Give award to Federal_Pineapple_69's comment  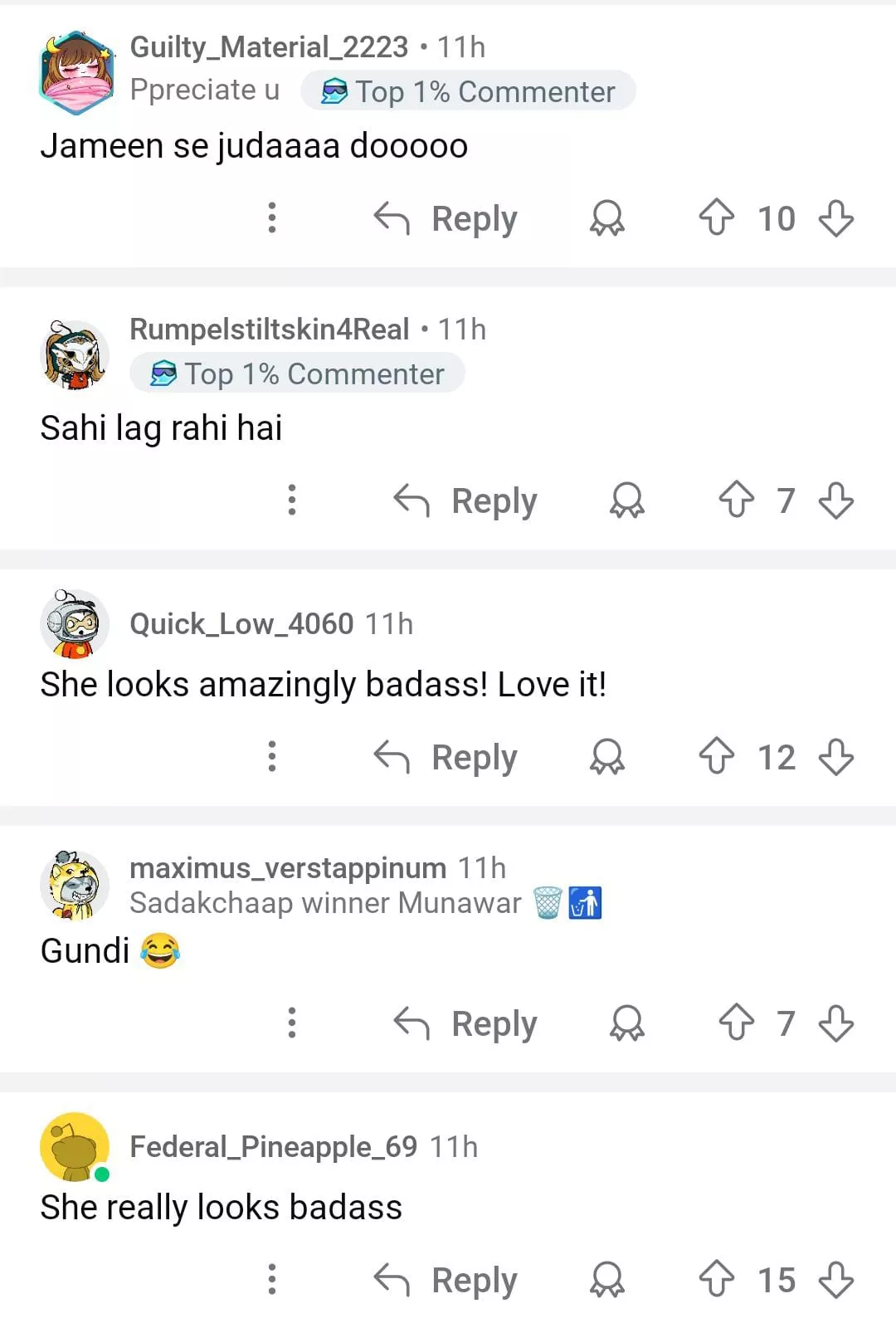(606, 1280)
